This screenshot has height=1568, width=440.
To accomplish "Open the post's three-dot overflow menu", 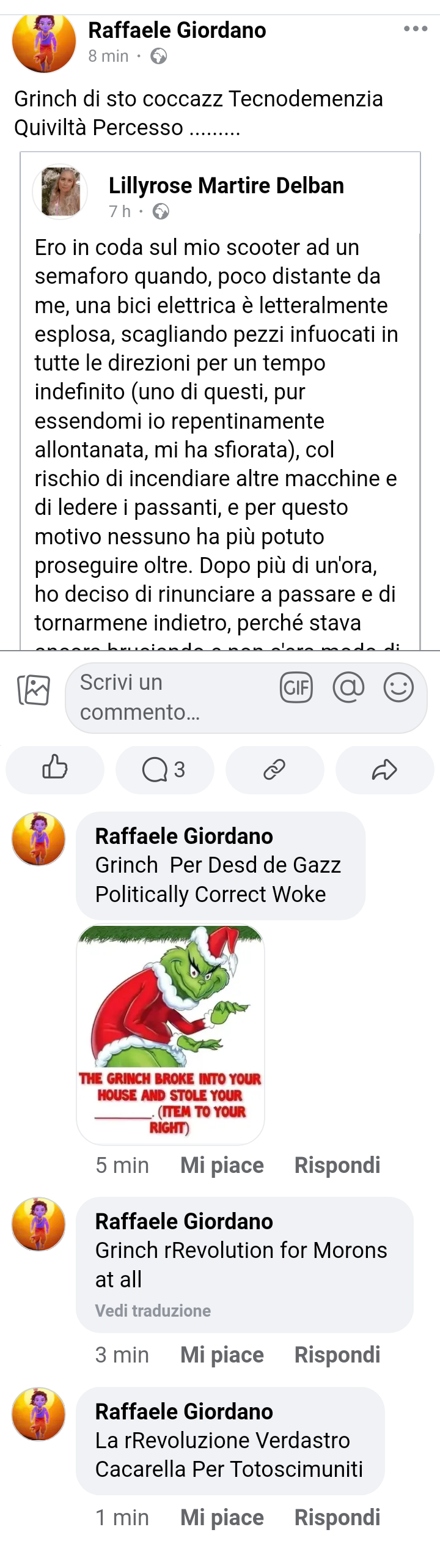I will tap(416, 29).
